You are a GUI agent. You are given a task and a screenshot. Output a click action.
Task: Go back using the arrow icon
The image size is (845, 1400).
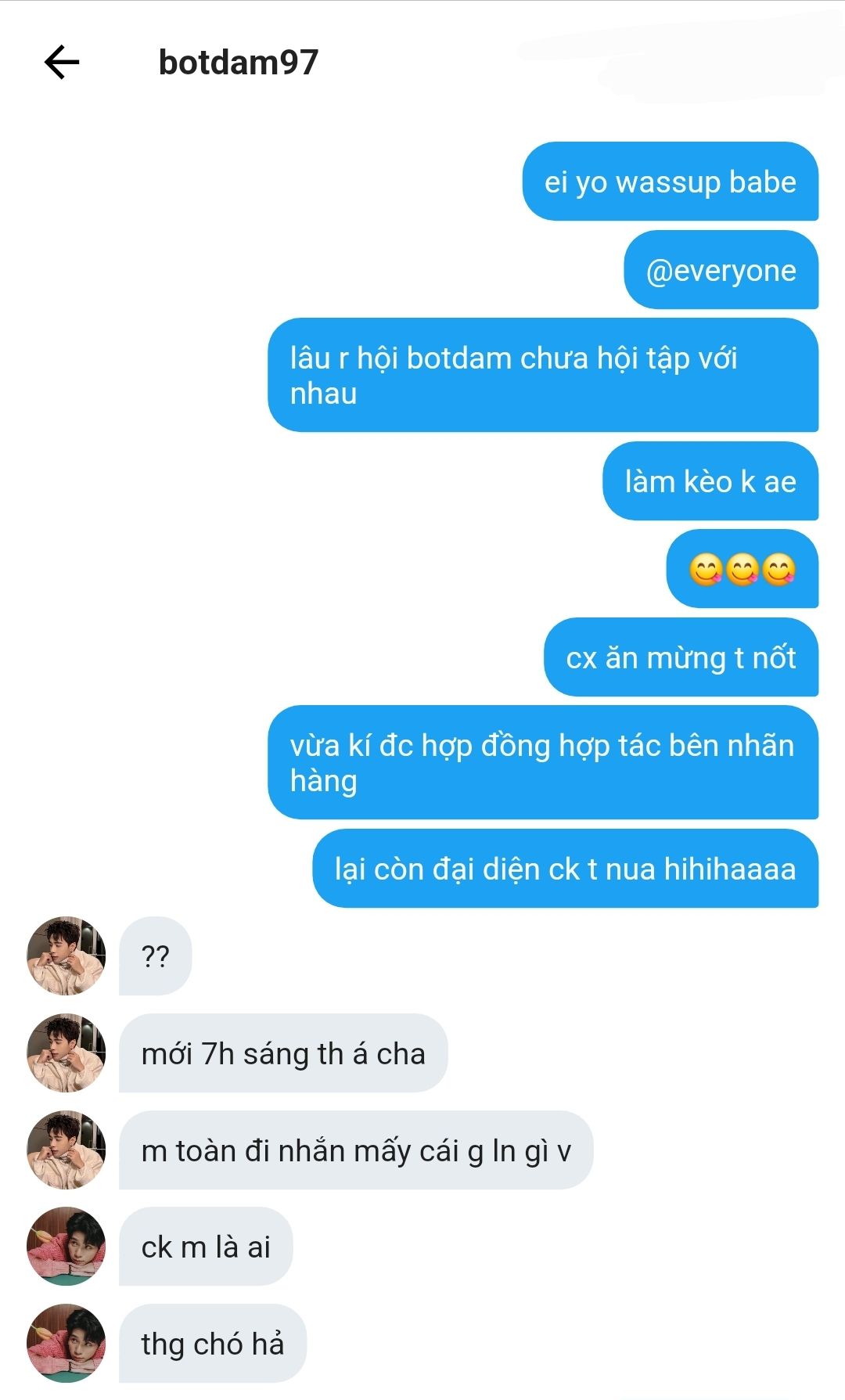(x=62, y=63)
